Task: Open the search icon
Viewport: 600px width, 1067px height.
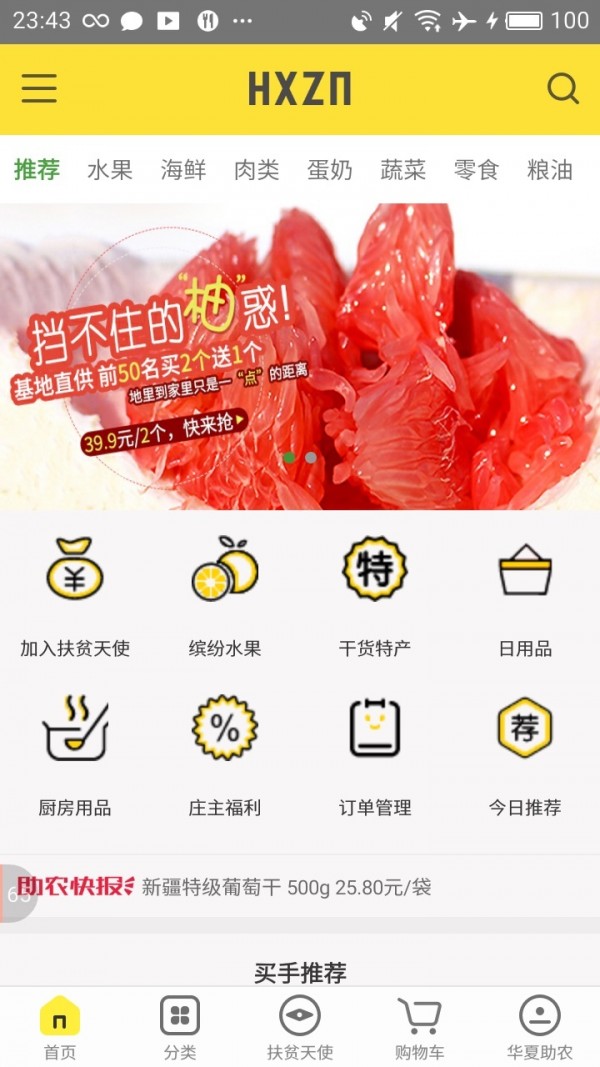Action: coord(563,89)
